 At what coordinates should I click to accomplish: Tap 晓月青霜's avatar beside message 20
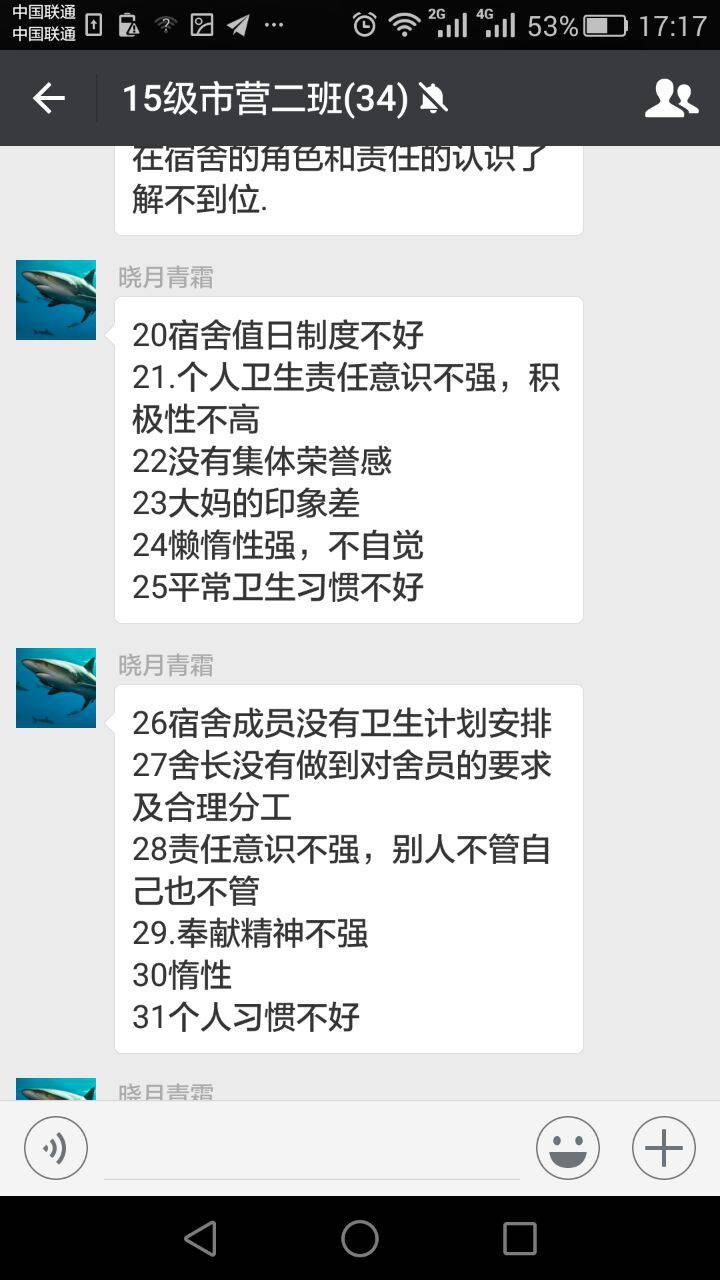[56, 300]
